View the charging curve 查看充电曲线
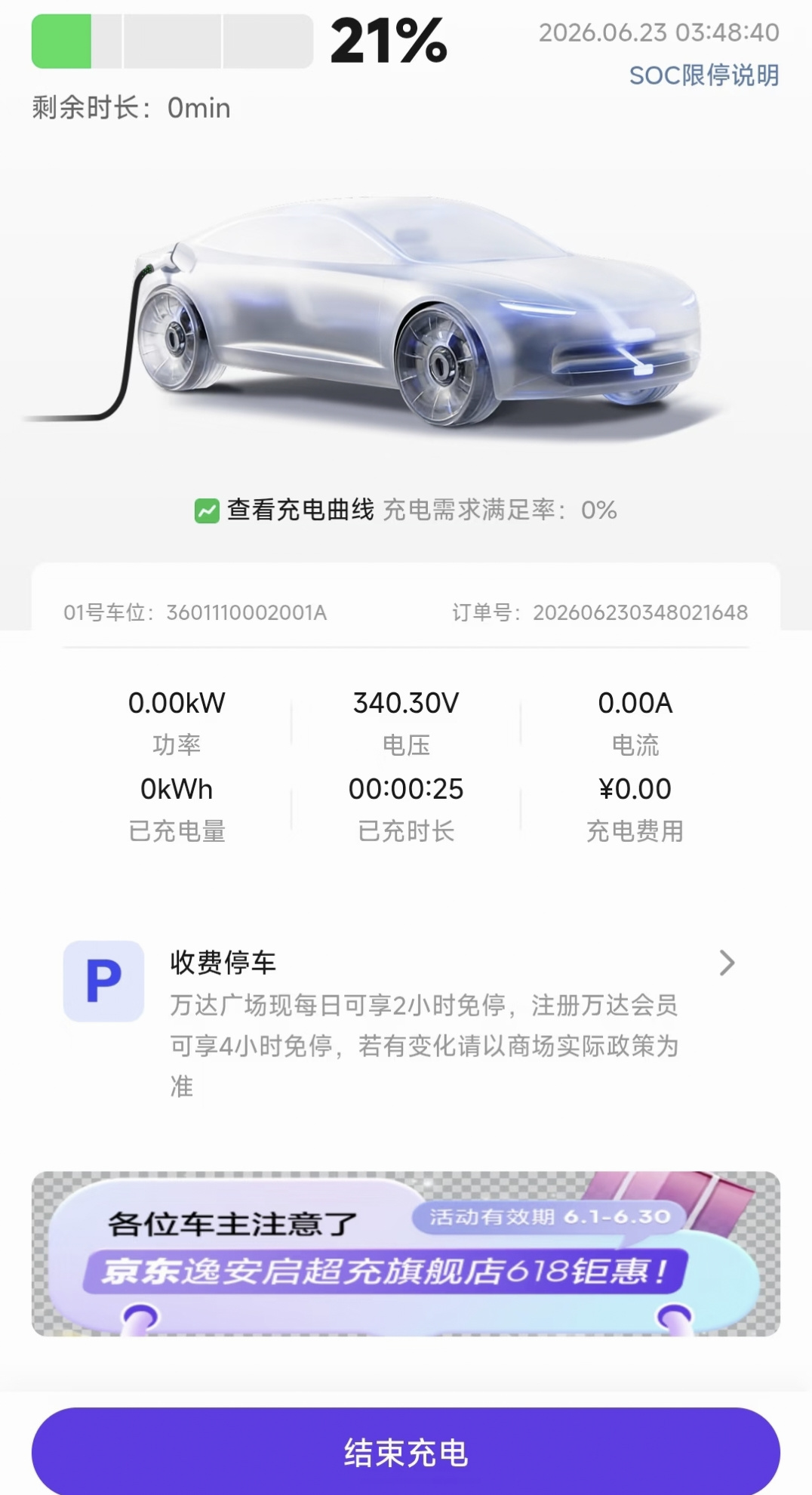 click(285, 510)
